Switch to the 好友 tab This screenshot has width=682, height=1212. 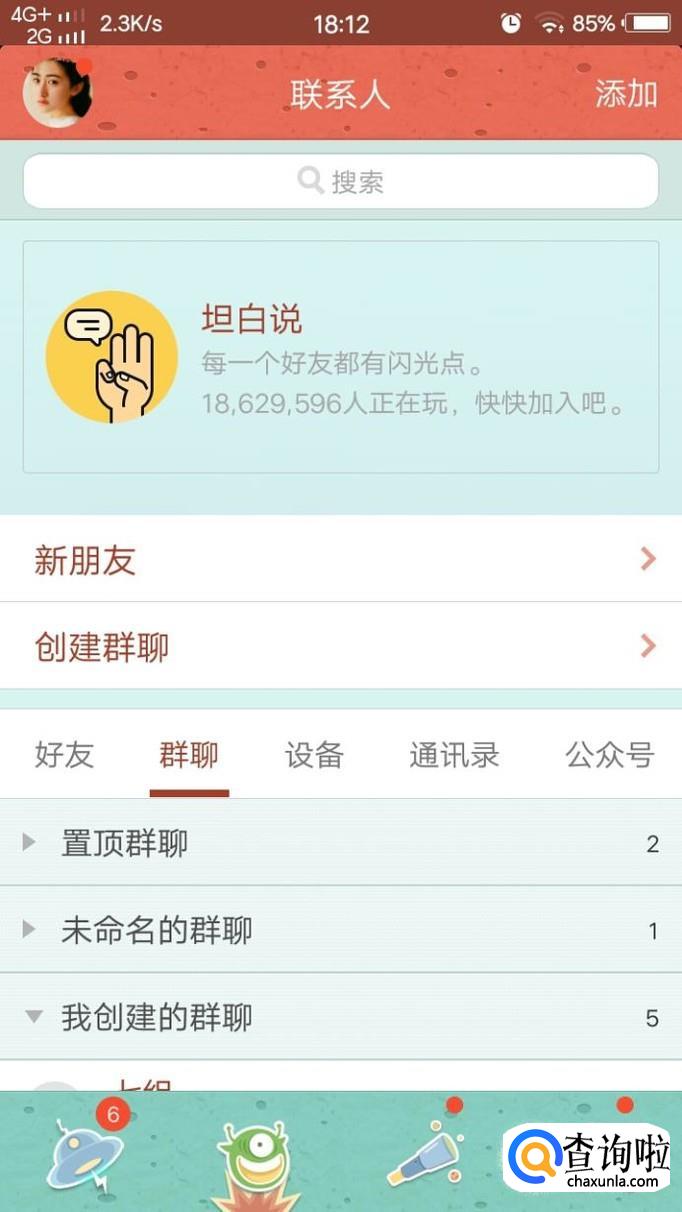[65, 755]
